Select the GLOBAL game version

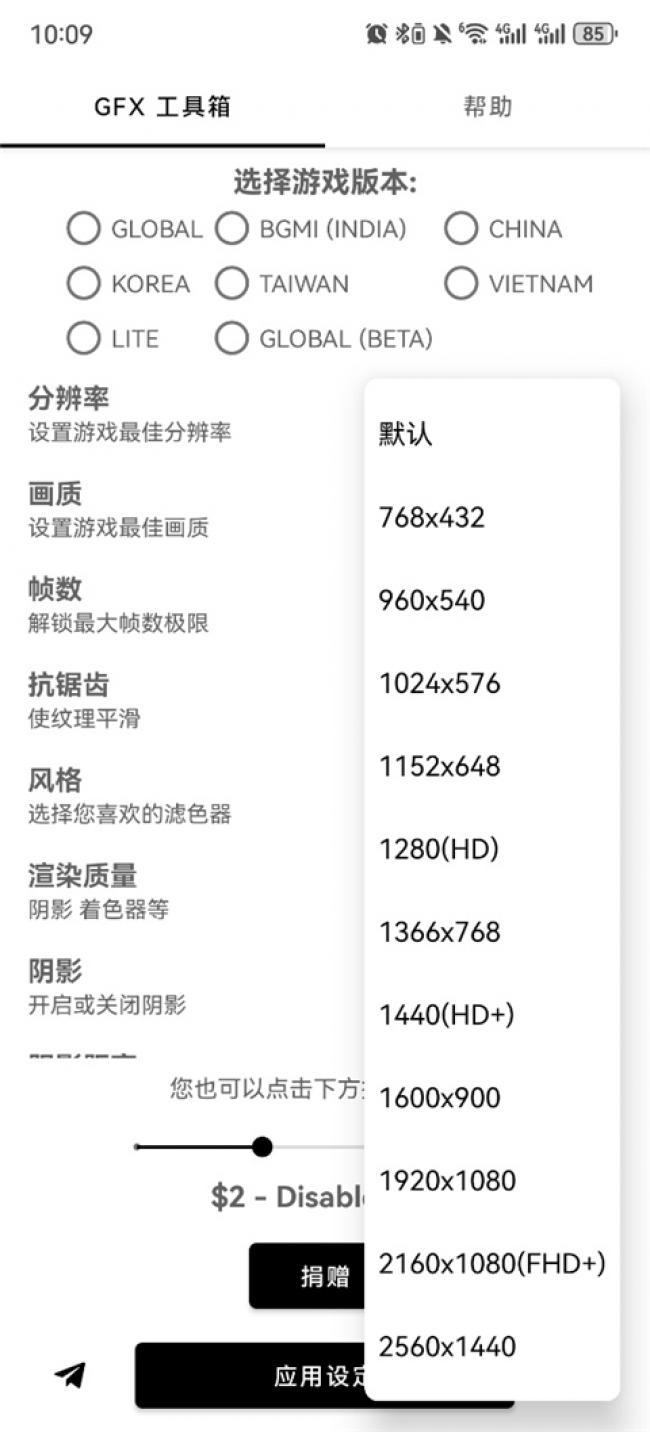point(84,229)
